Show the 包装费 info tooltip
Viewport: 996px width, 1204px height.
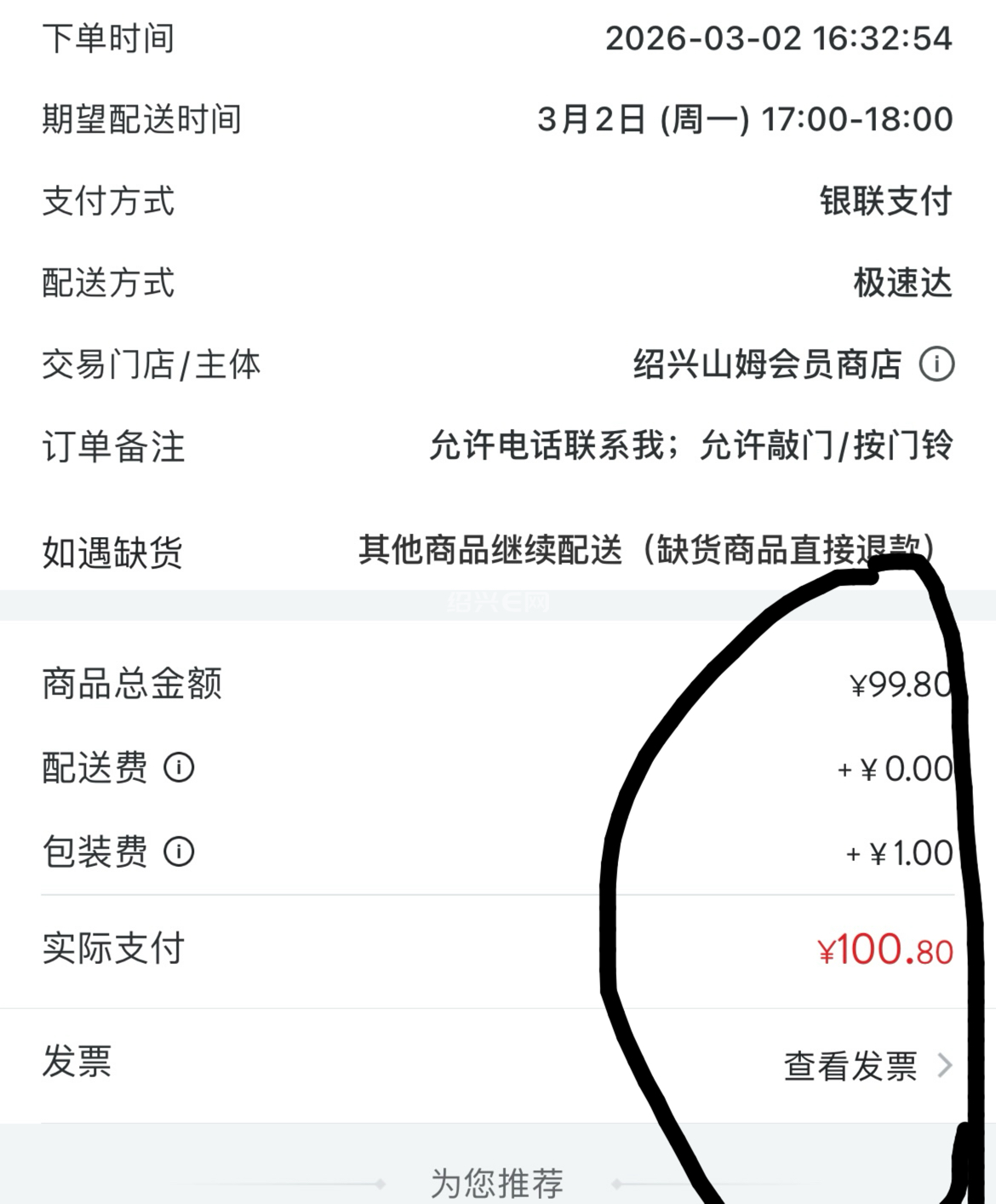pos(179,851)
